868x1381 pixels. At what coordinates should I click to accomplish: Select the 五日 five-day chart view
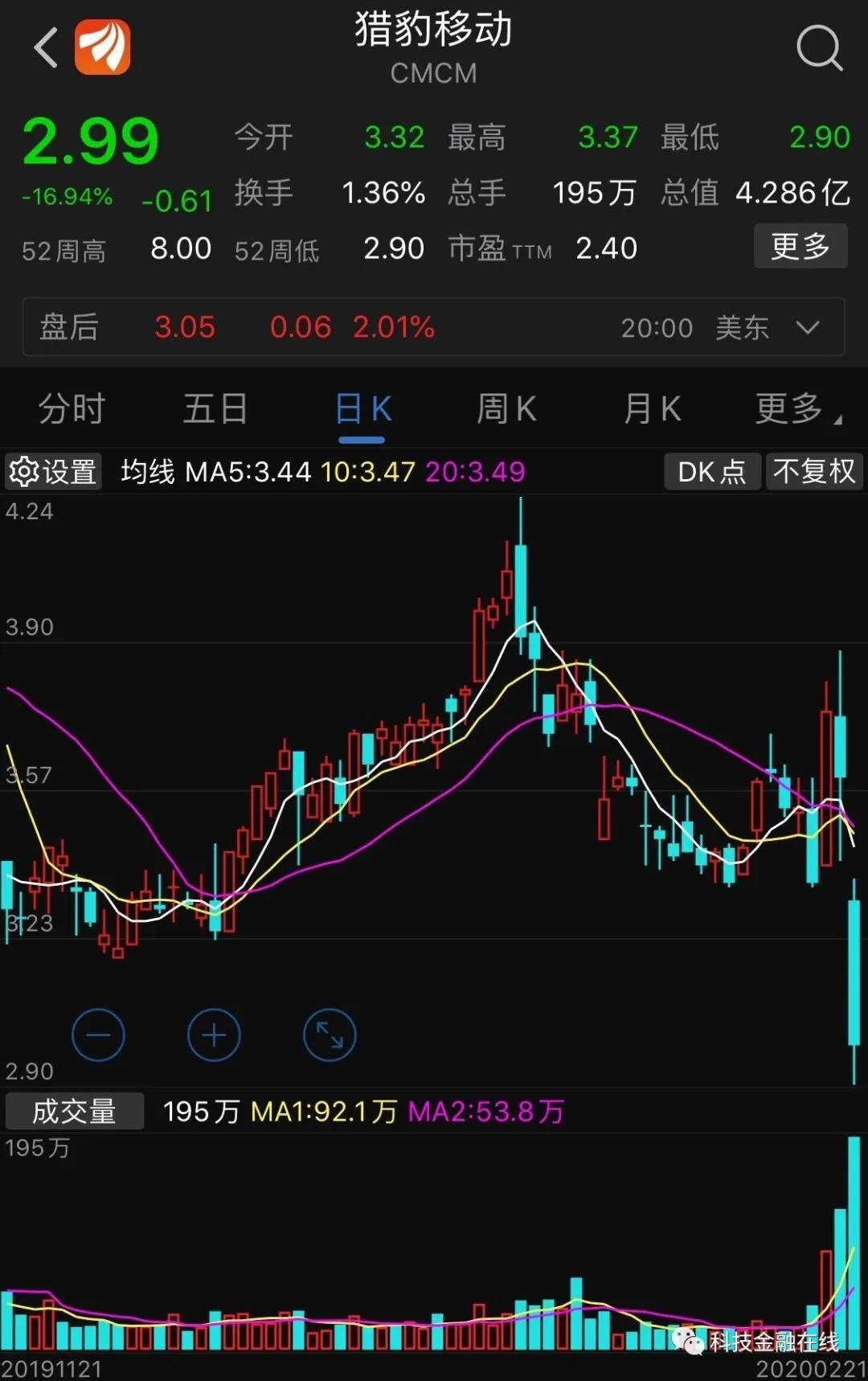[x=214, y=409]
